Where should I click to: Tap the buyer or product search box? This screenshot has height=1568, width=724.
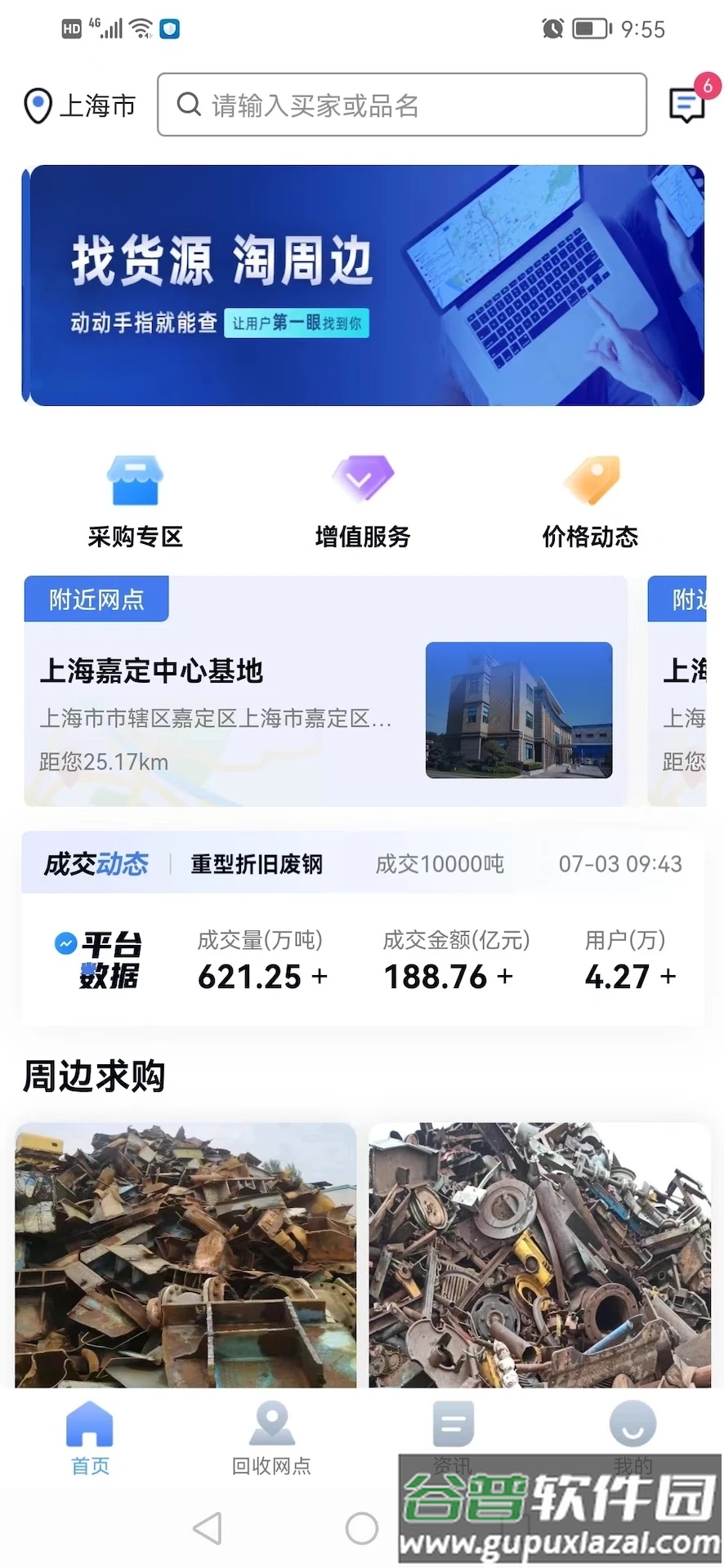(402, 105)
